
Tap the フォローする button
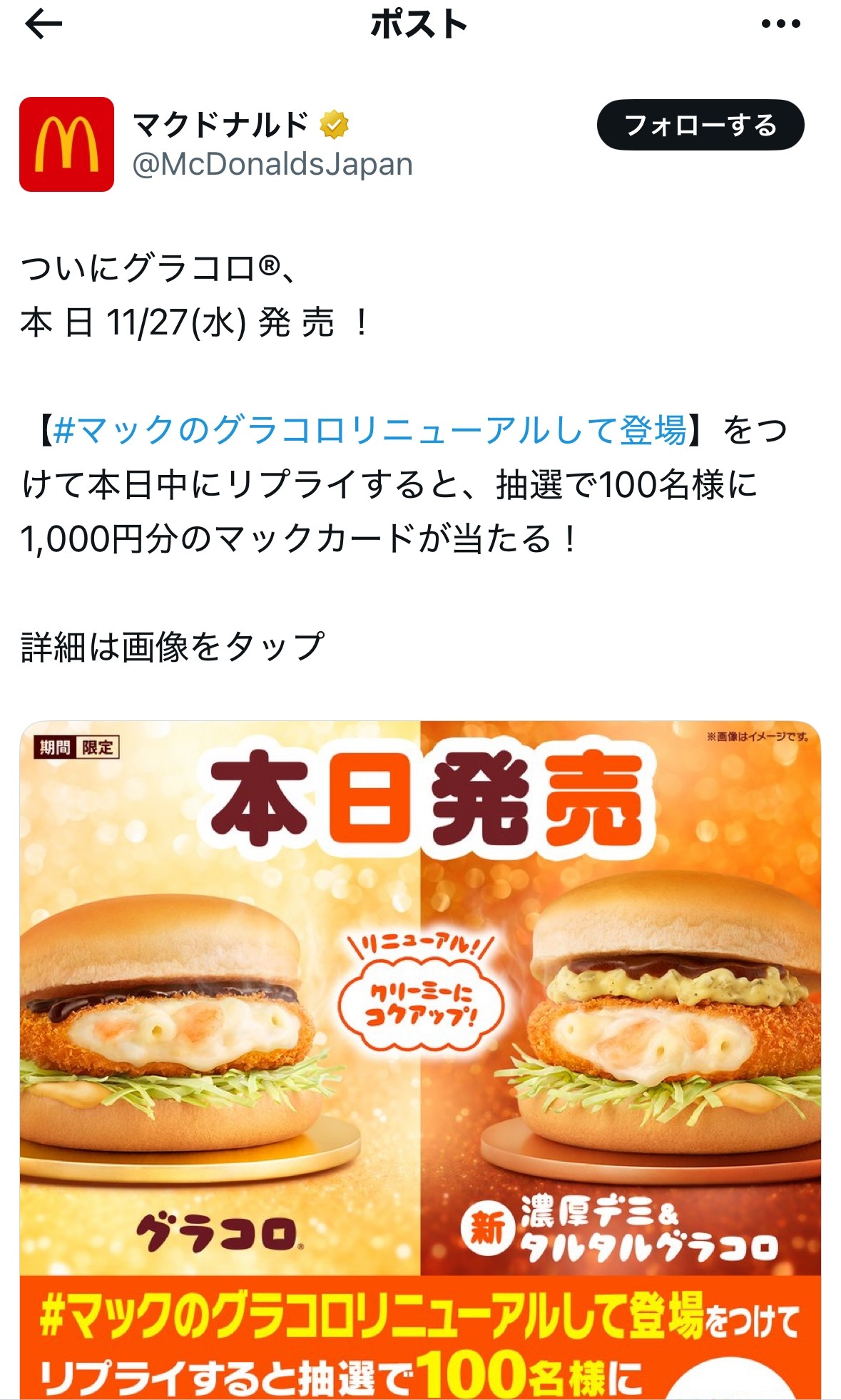pyautogui.click(x=700, y=126)
